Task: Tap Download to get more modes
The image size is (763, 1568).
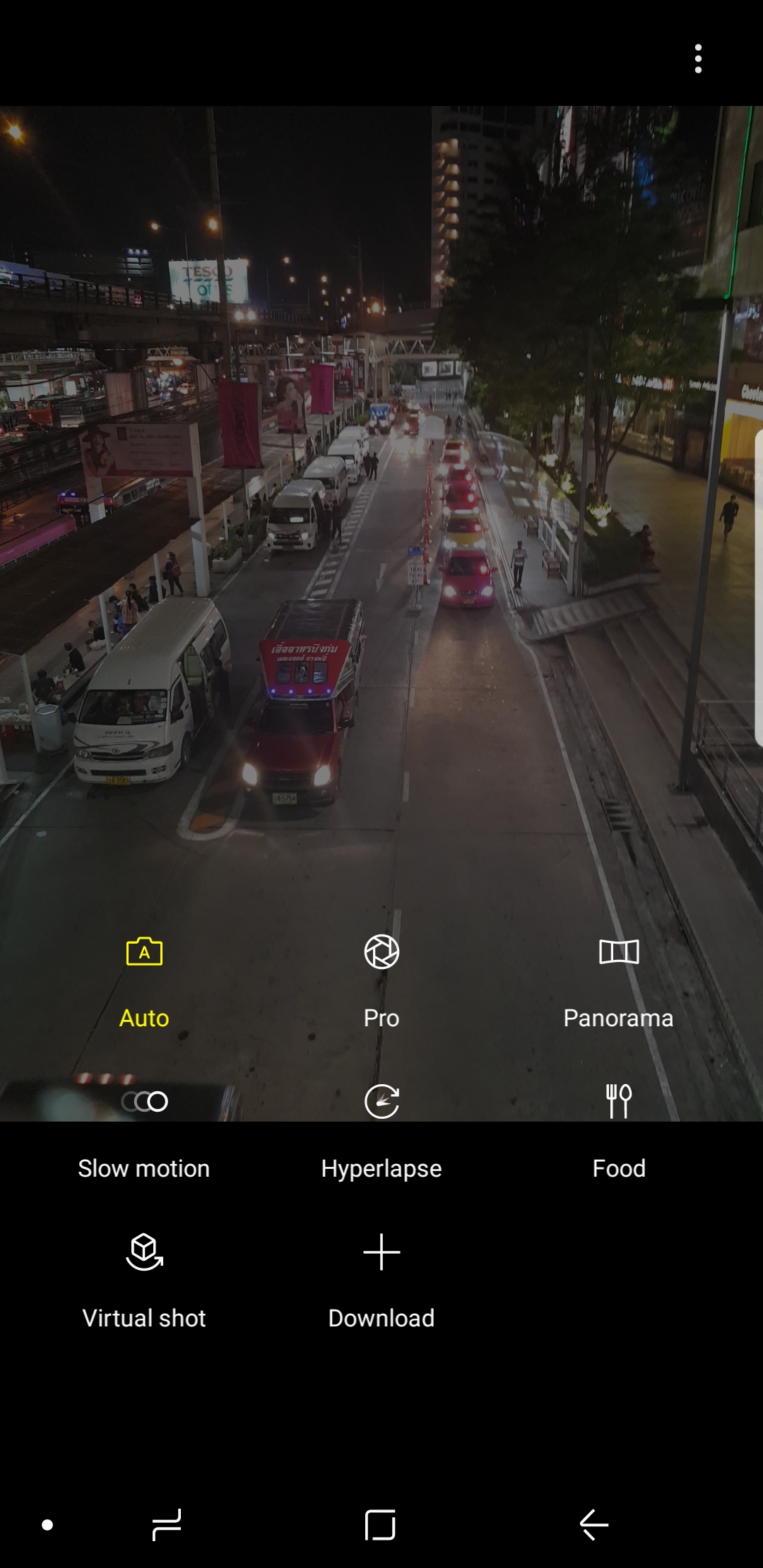Action: click(x=381, y=1280)
